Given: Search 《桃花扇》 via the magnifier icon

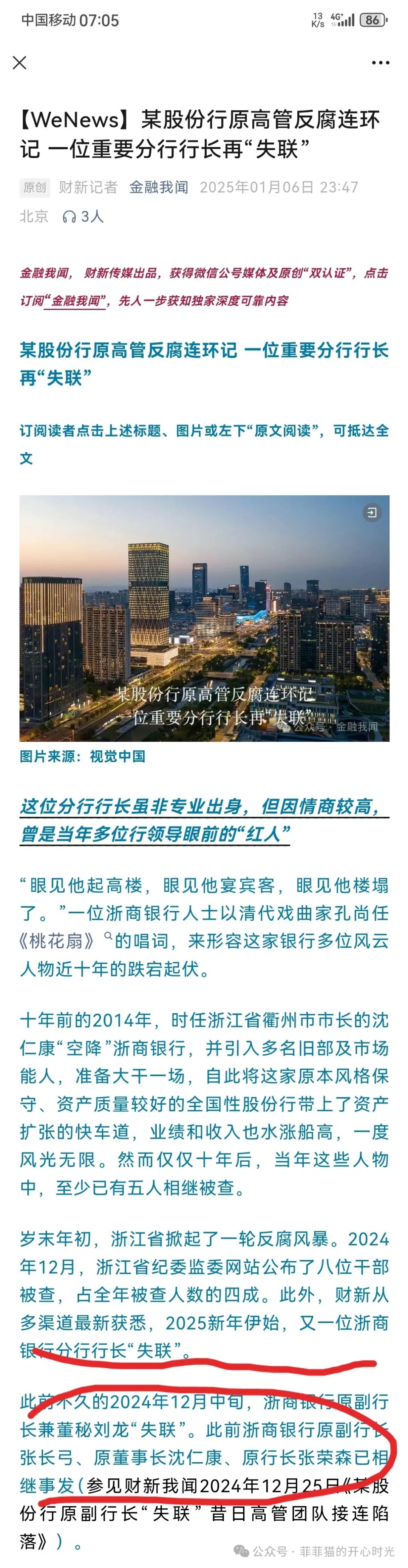Looking at the screenshot, I should [x=108, y=937].
